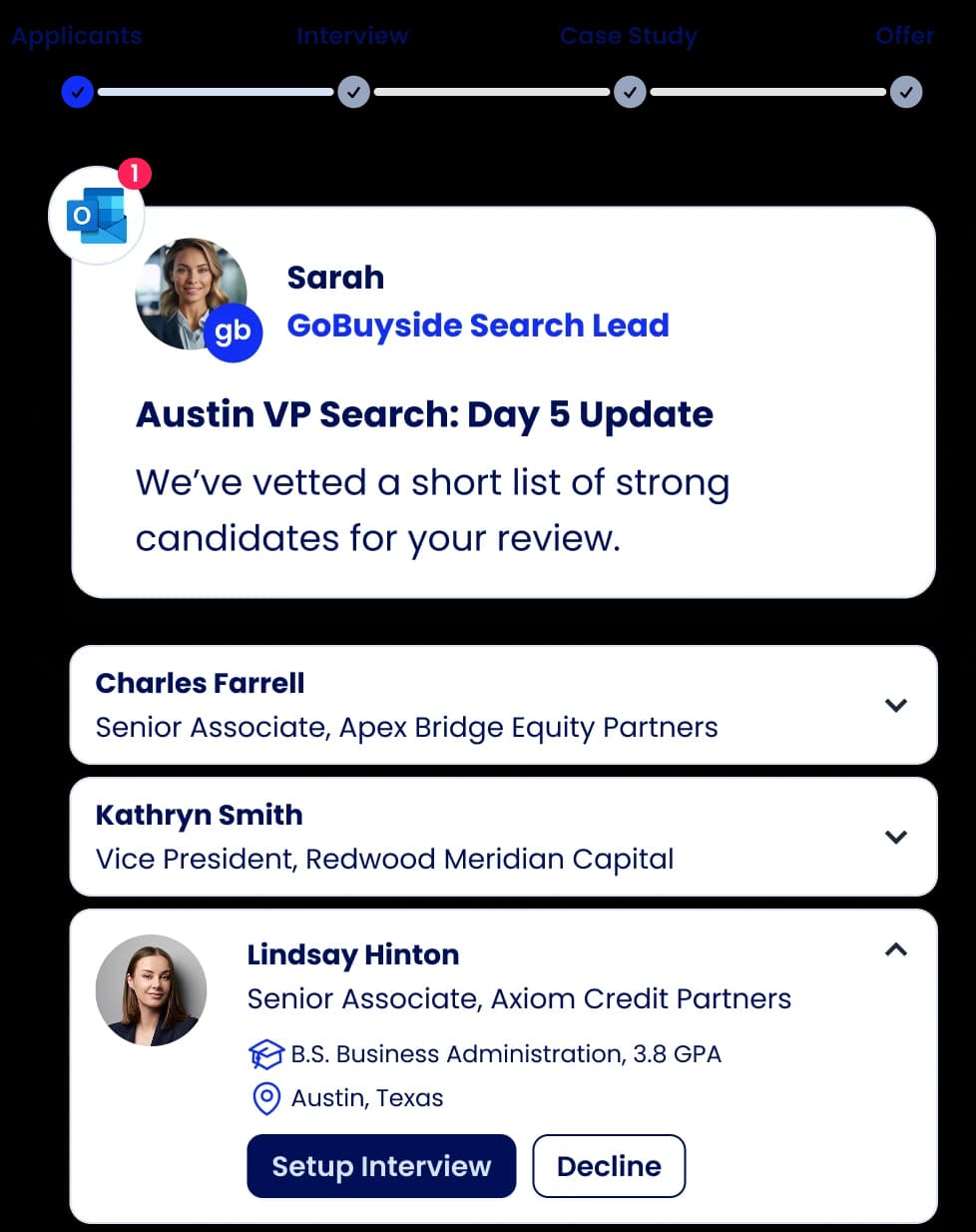This screenshot has height=1232, width=976.
Task: Click the Applicants step checkmark icon
Action: tap(77, 92)
